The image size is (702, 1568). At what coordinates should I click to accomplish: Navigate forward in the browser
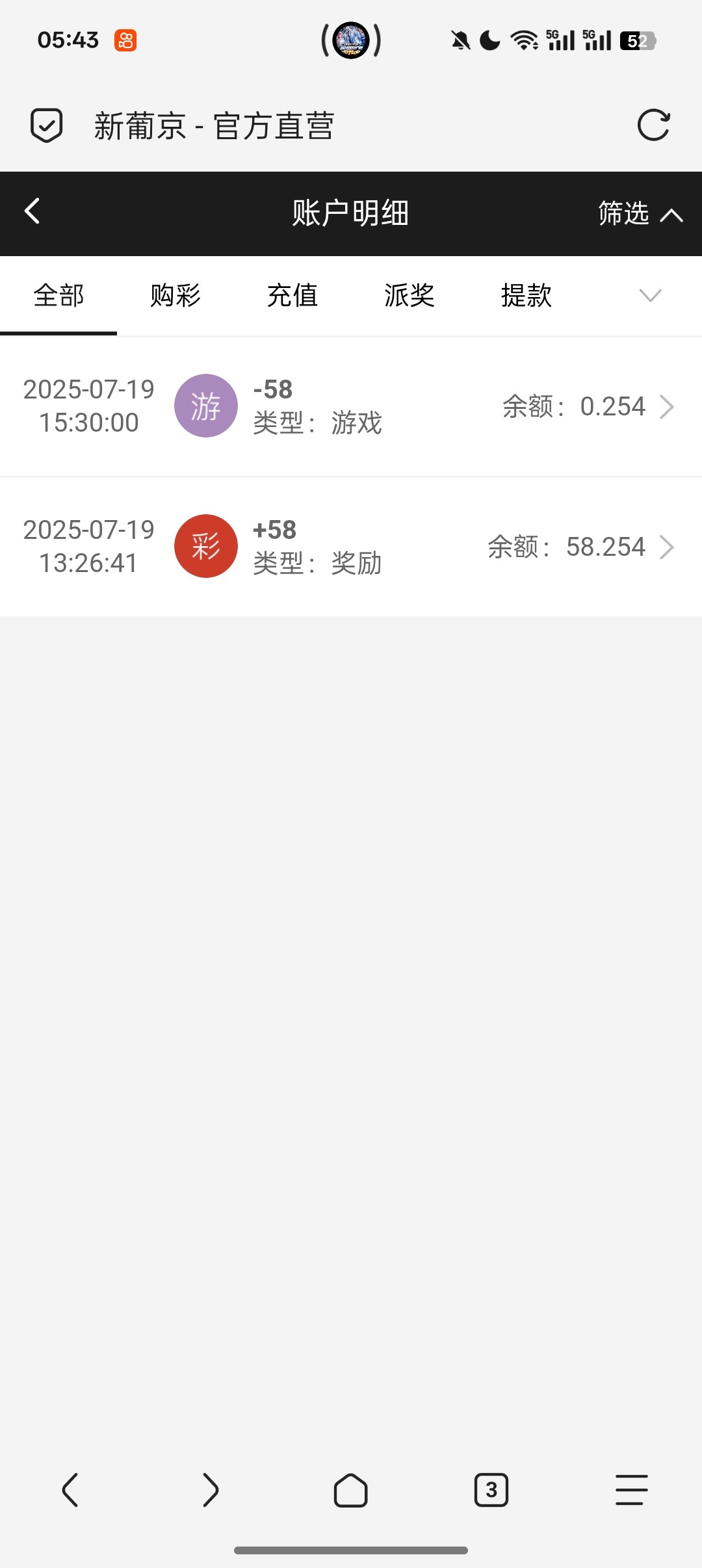211,1489
